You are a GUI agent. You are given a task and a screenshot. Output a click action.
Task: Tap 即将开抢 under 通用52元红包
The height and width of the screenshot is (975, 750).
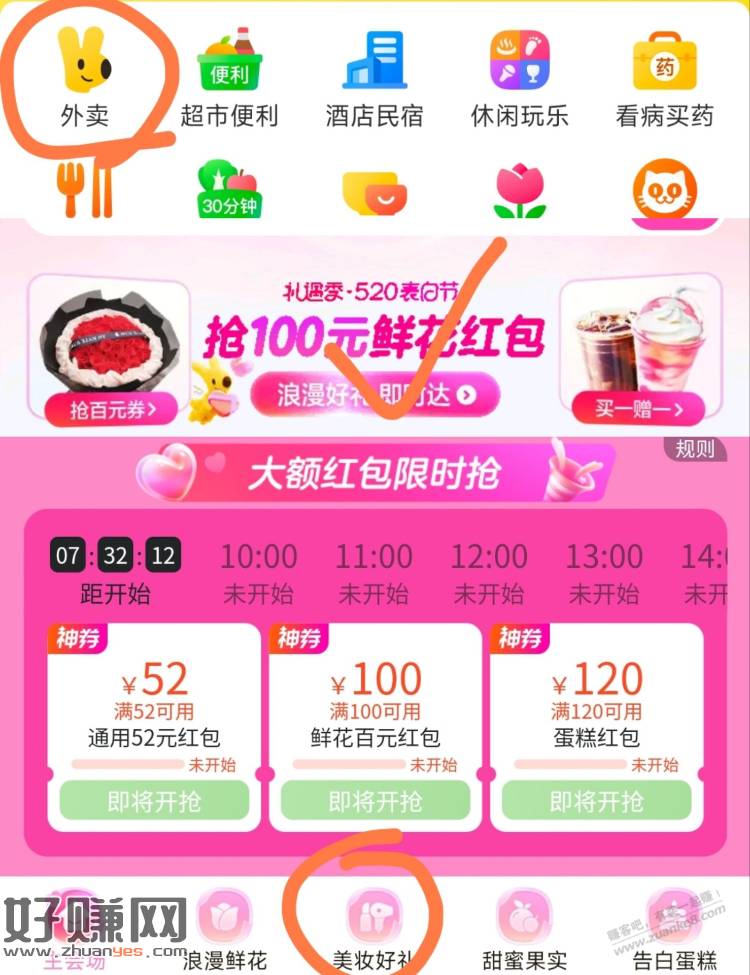click(x=154, y=801)
